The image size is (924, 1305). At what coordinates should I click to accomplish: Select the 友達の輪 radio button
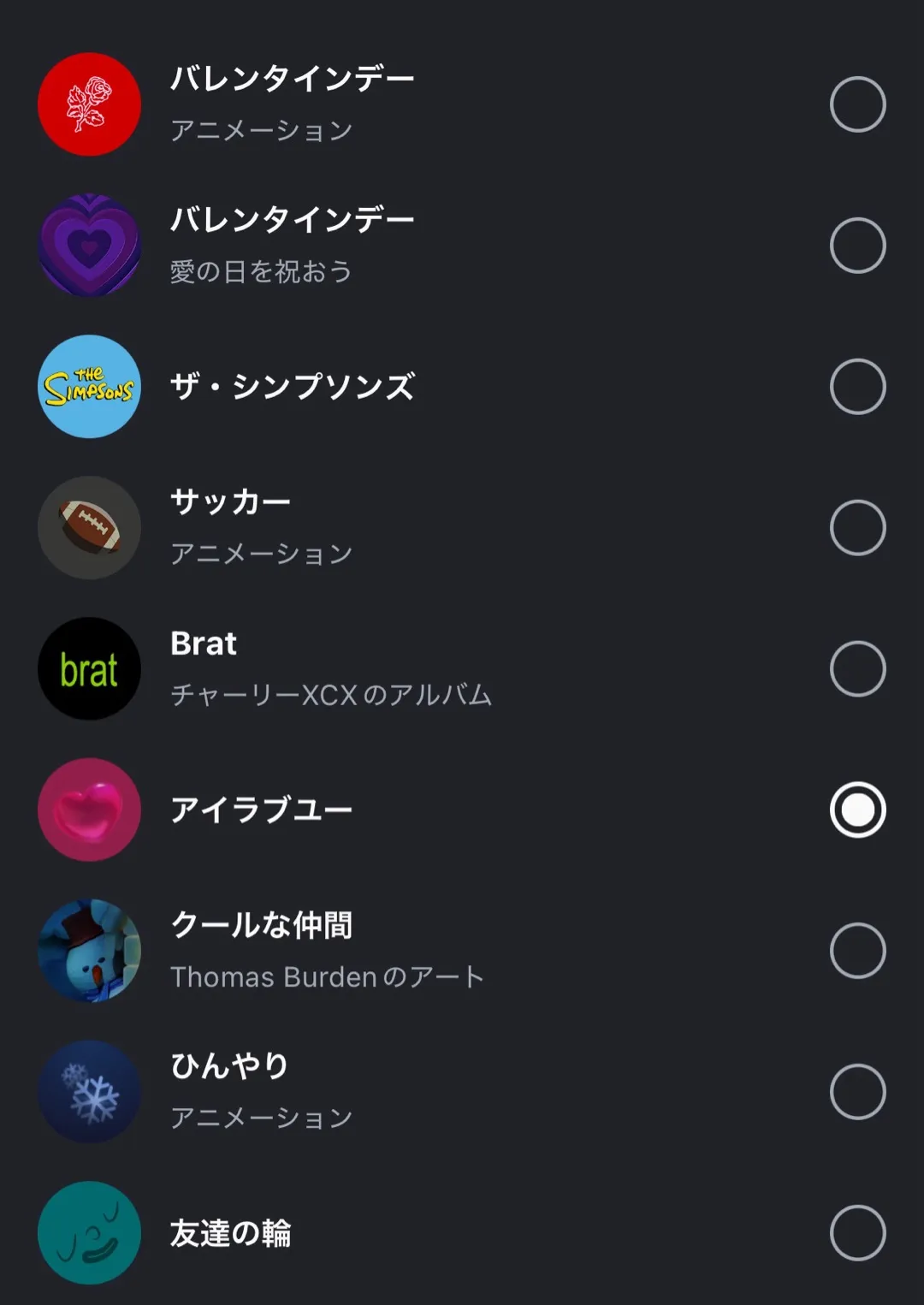(859, 1231)
